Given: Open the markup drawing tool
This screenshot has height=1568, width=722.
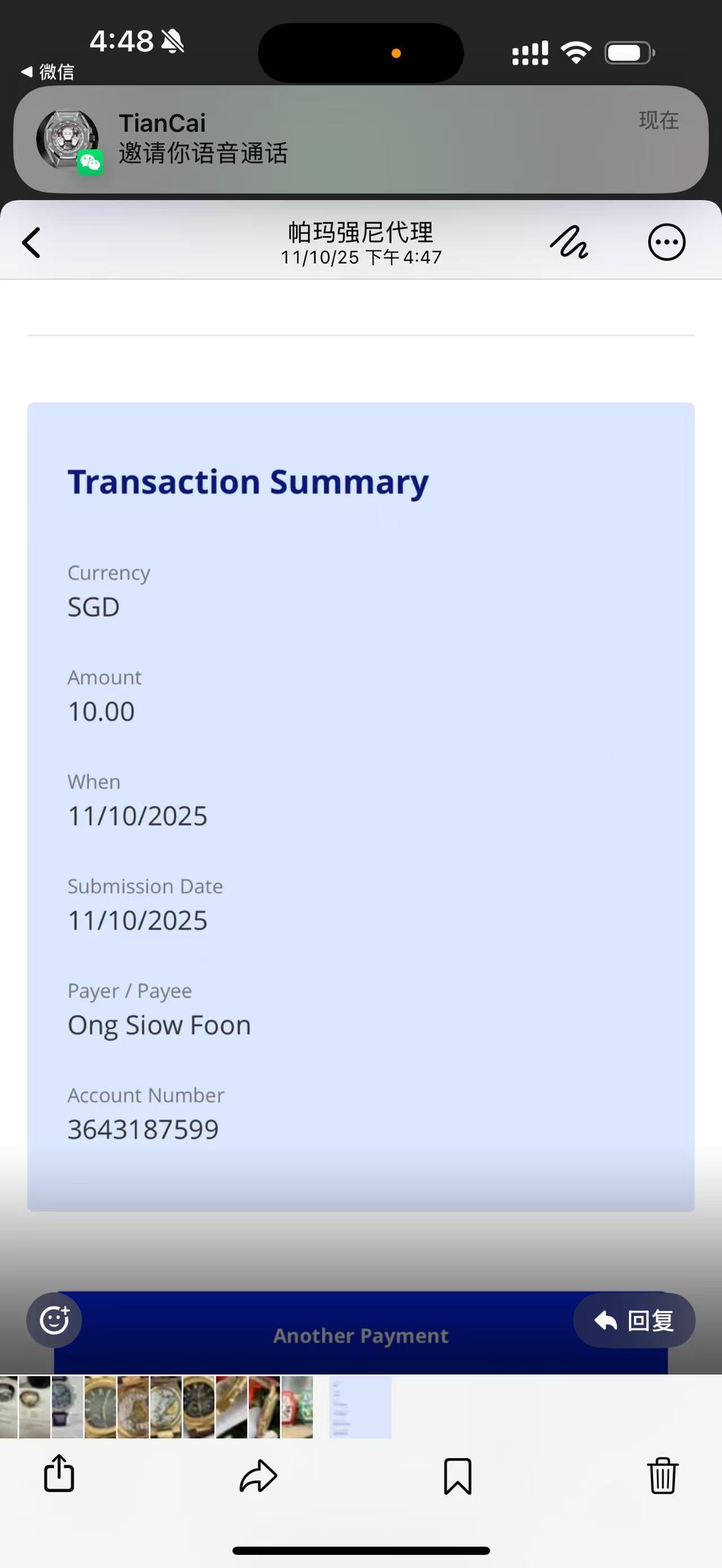Looking at the screenshot, I should point(569,243).
